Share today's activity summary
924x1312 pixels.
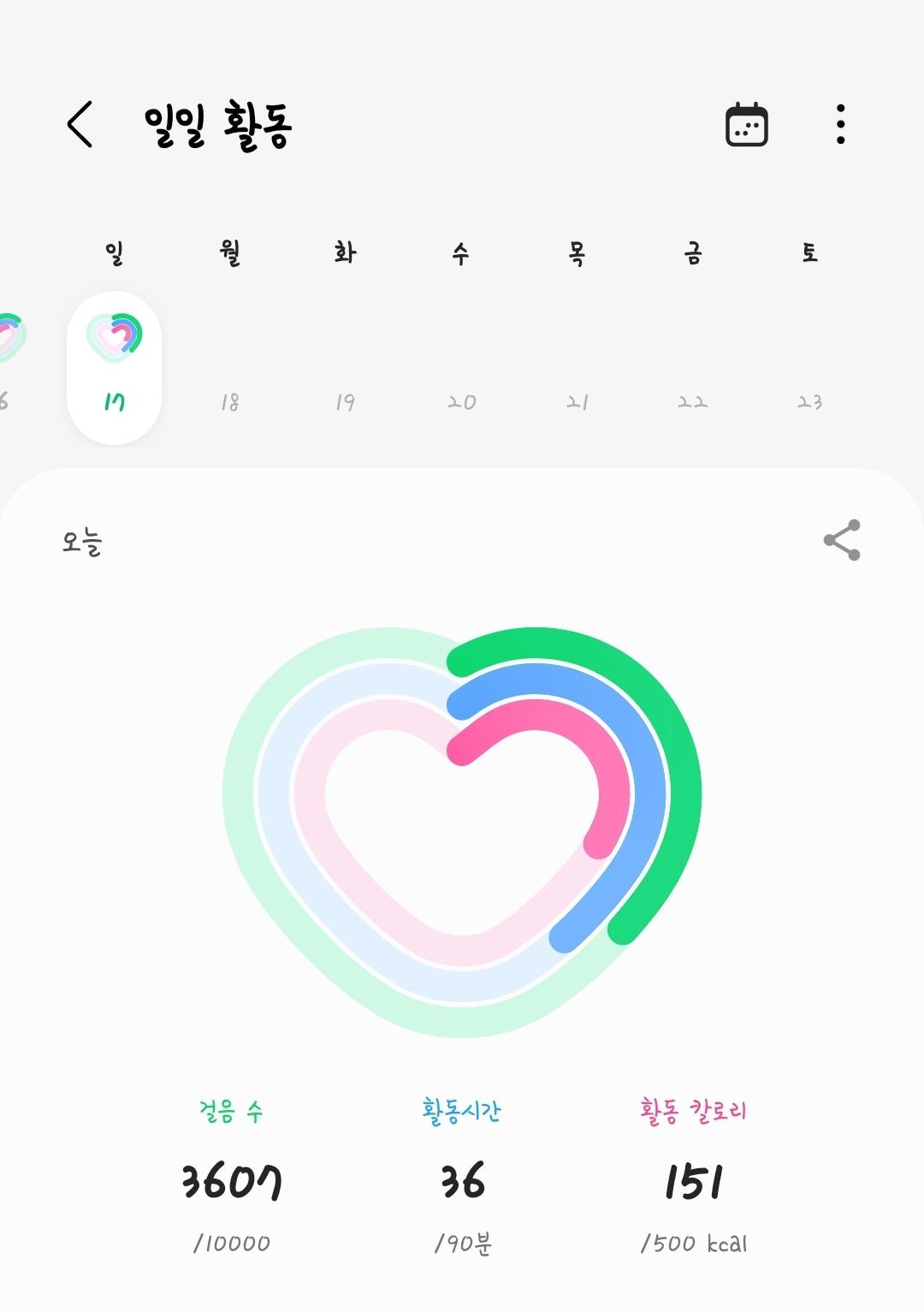click(841, 540)
